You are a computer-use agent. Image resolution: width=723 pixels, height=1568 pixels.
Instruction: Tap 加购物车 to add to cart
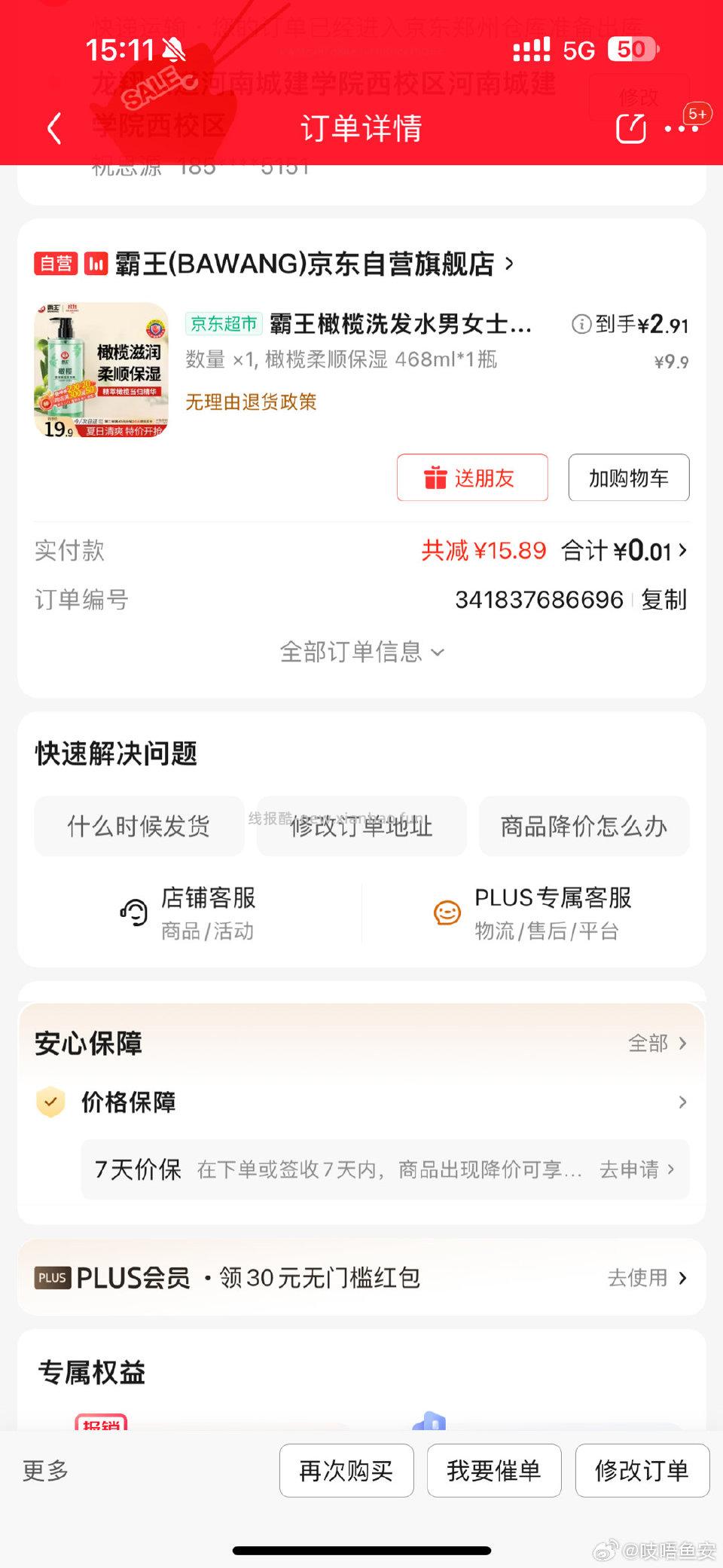pos(628,477)
